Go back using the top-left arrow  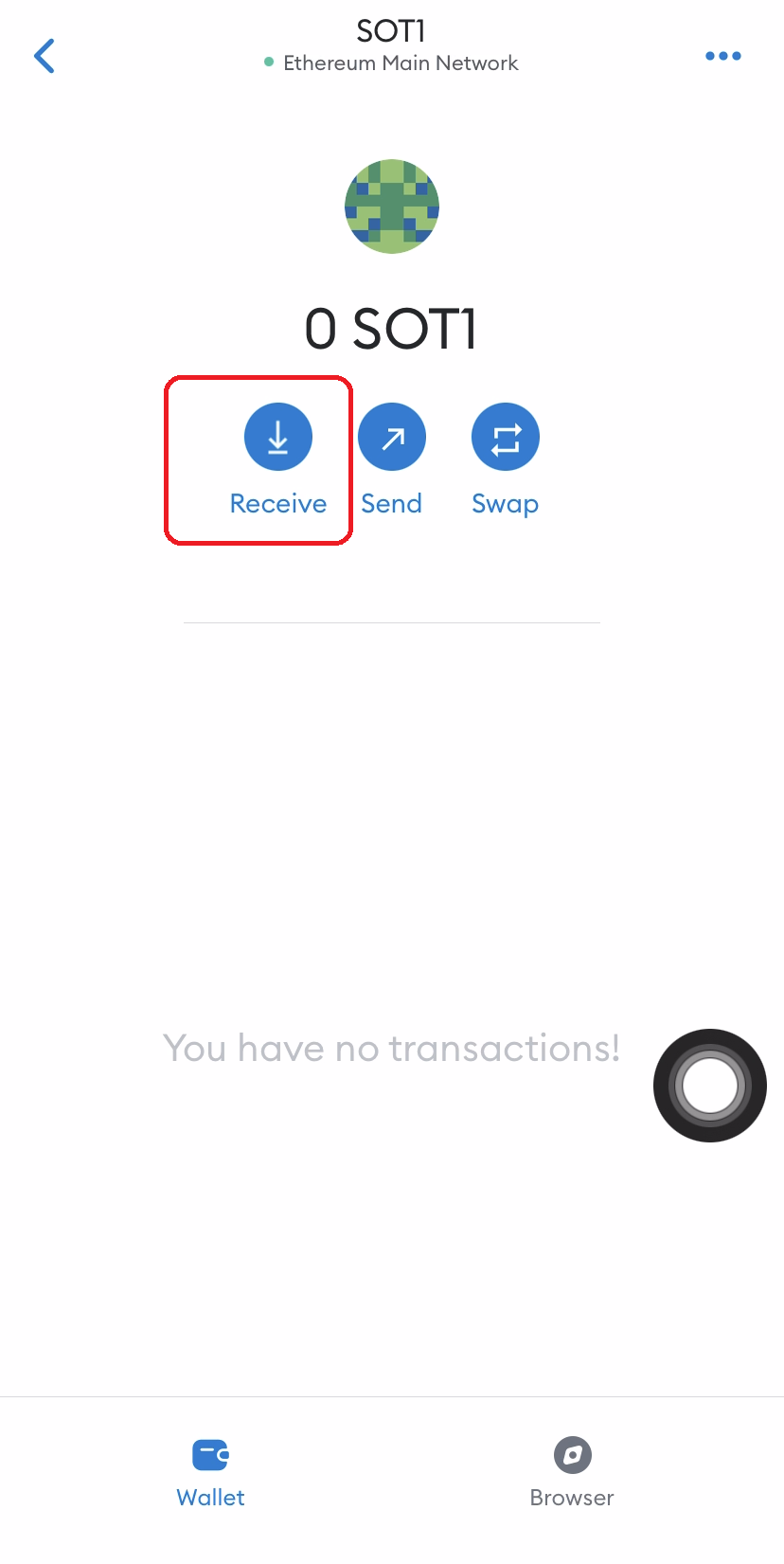[45, 56]
